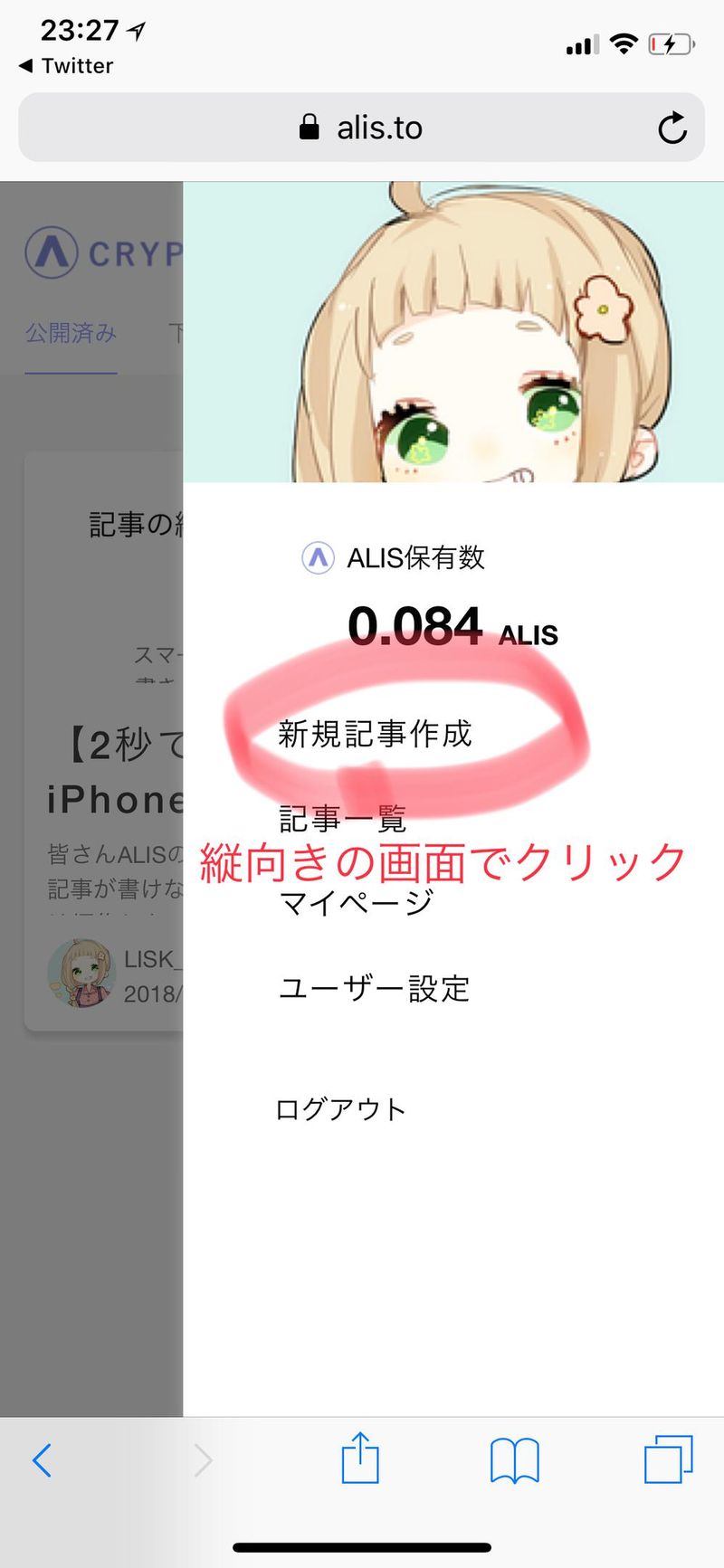Screen dimensions: 724x1568
Task: Go to マイページ
Action: tap(357, 903)
